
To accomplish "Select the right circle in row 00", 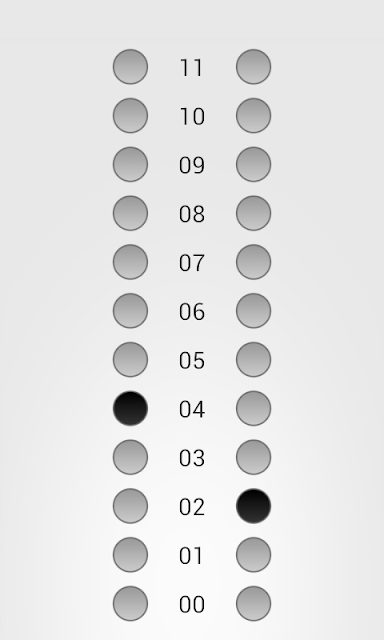I will pos(253,604).
